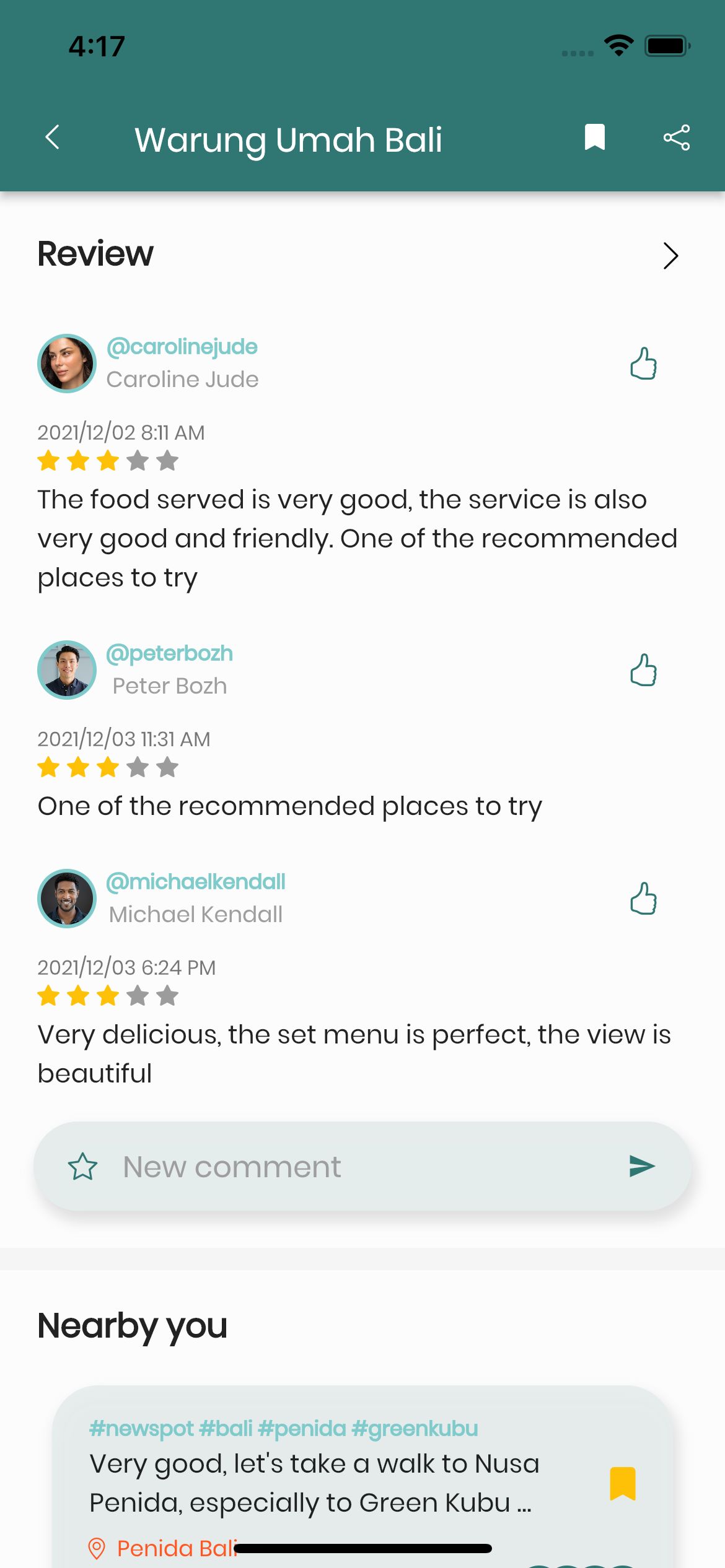Open @carolinejude's profile
The height and width of the screenshot is (1568, 725).
182,347
